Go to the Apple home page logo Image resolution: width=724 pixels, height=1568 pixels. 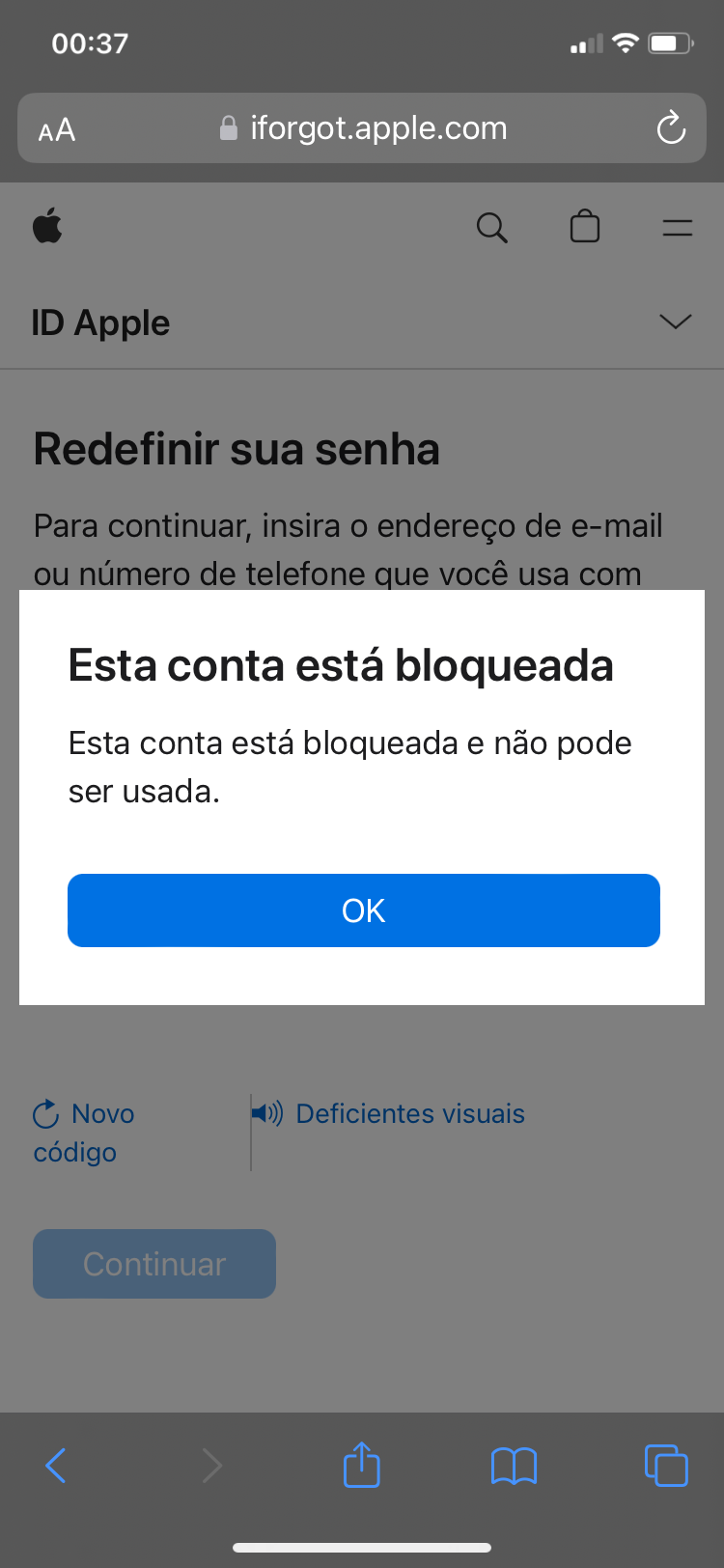[47, 228]
